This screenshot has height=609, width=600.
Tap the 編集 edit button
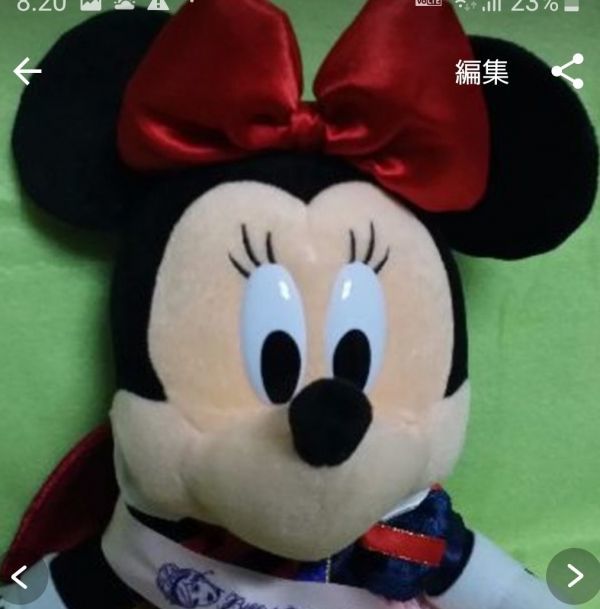tap(481, 72)
